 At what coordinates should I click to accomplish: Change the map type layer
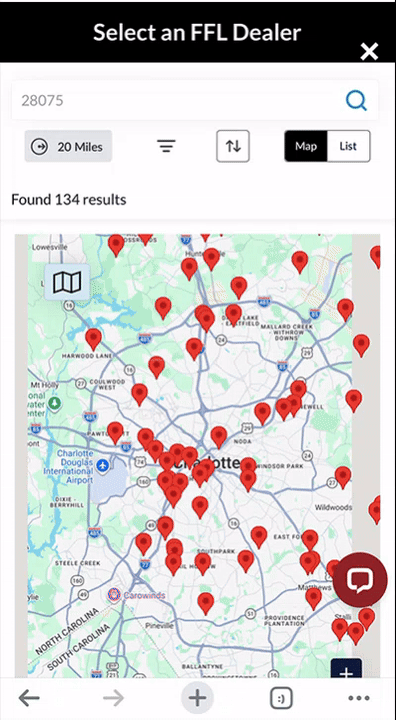(67, 282)
